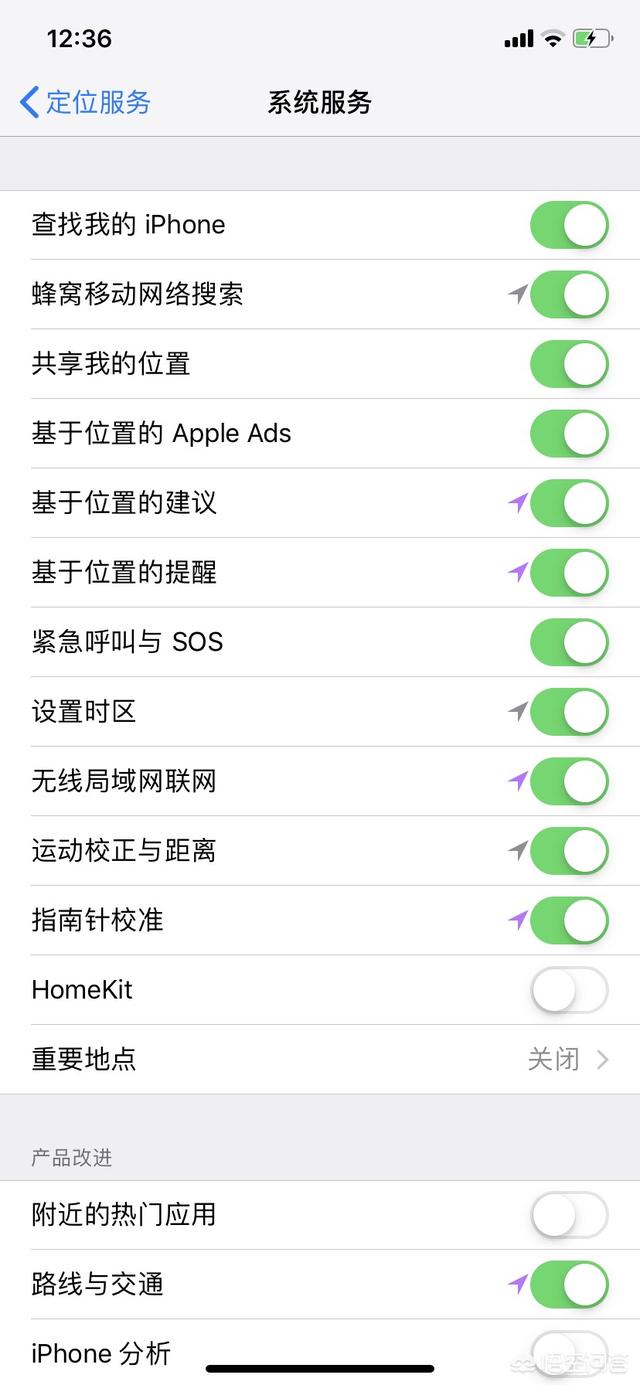
Task: Enable the HomeKit switch
Action: [x=569, y=990]
